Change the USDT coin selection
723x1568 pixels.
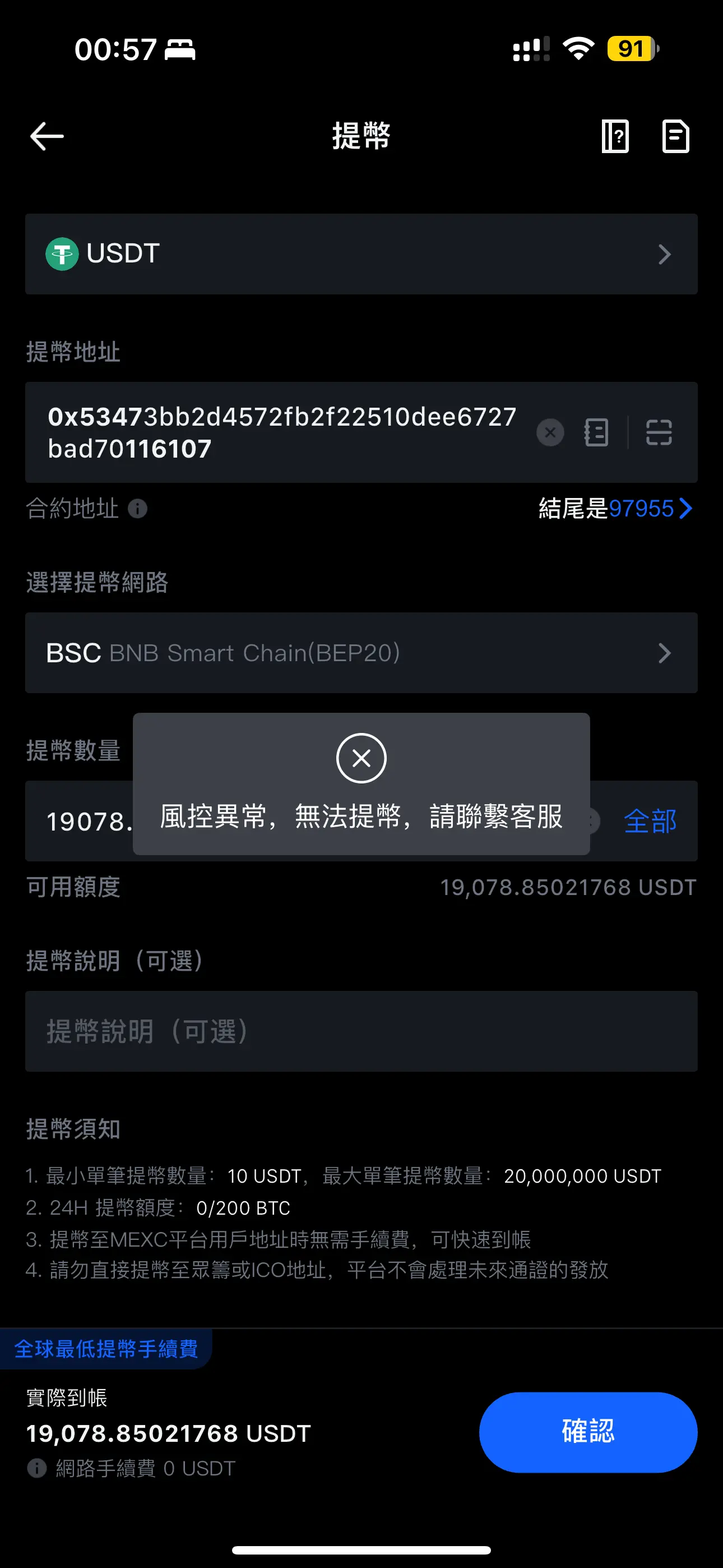[x=361, y=254]
